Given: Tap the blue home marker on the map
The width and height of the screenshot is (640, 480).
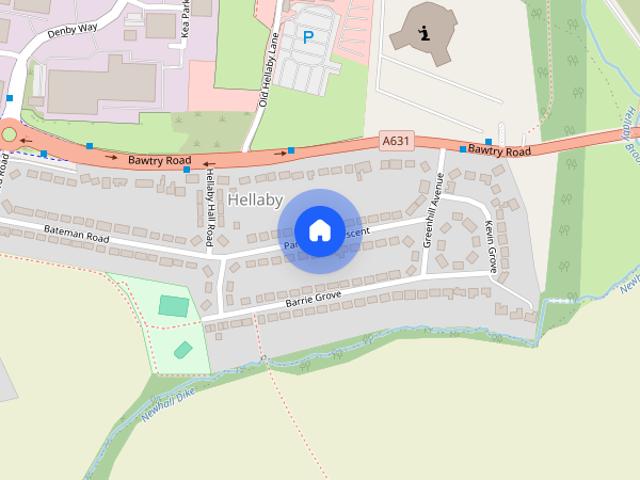Looking at the screenshot, I should [x=319, y=230].
